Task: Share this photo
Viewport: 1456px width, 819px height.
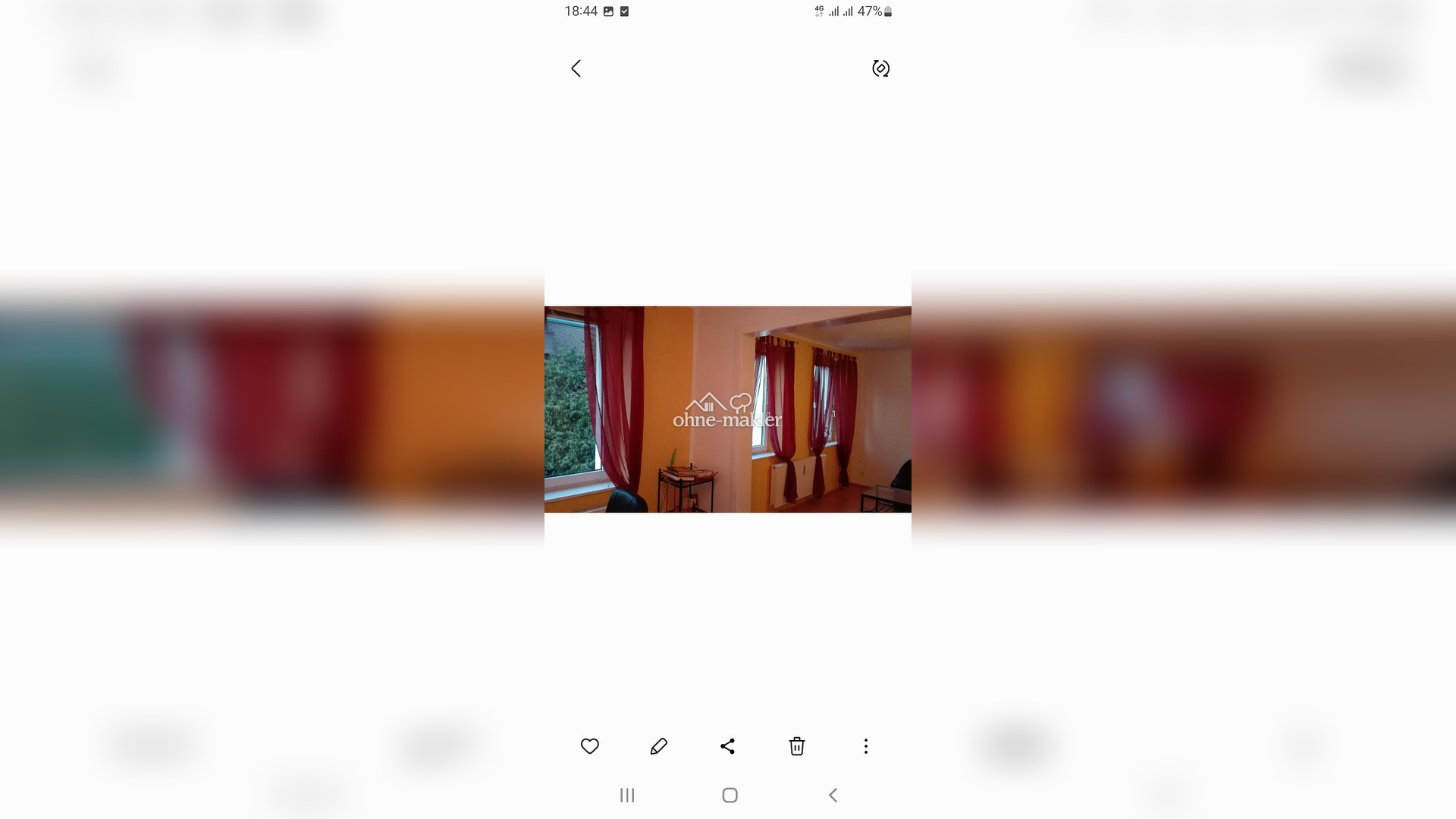Action: [x=727, y=746]
